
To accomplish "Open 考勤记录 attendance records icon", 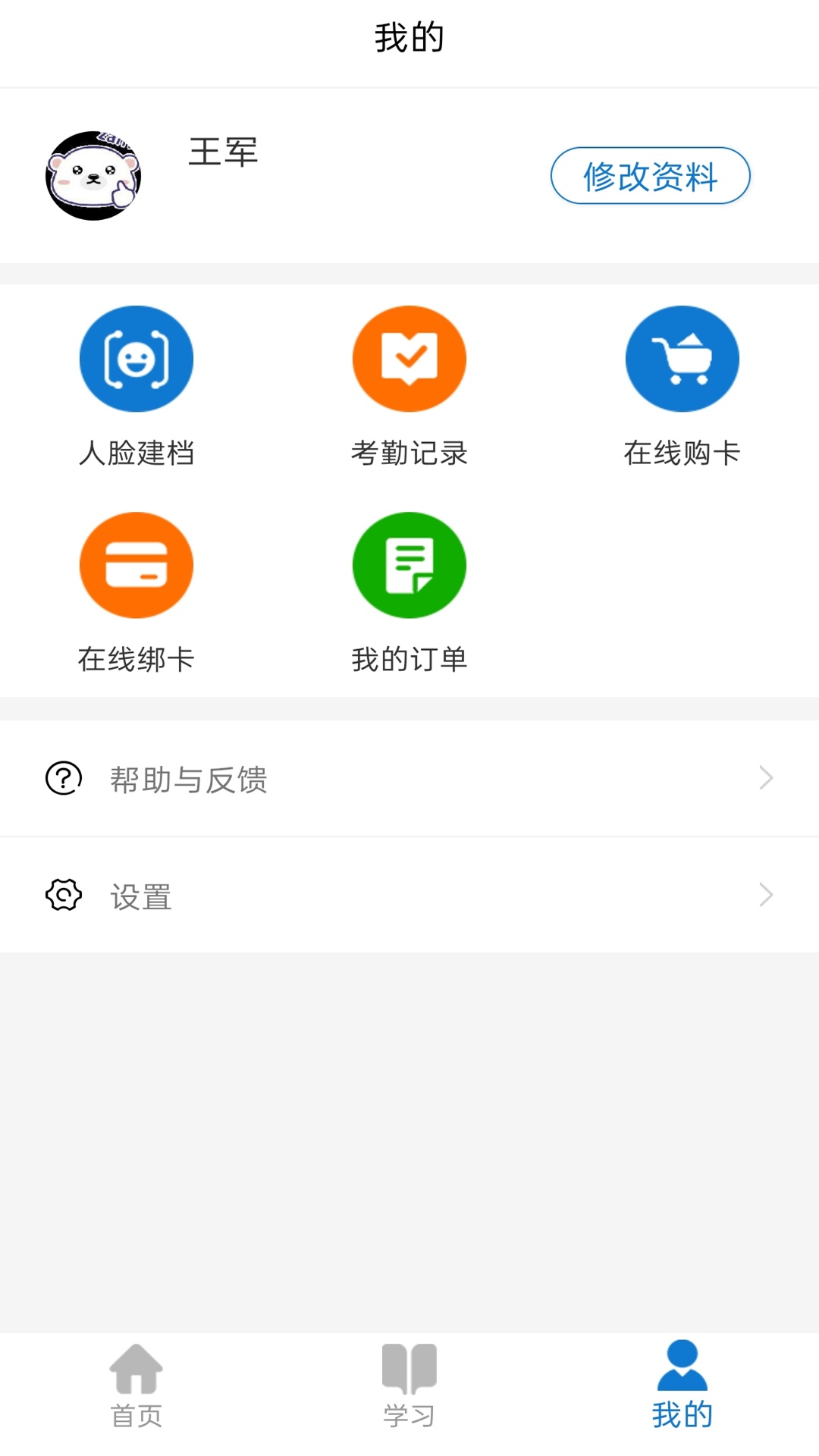I will pos(409,359).
